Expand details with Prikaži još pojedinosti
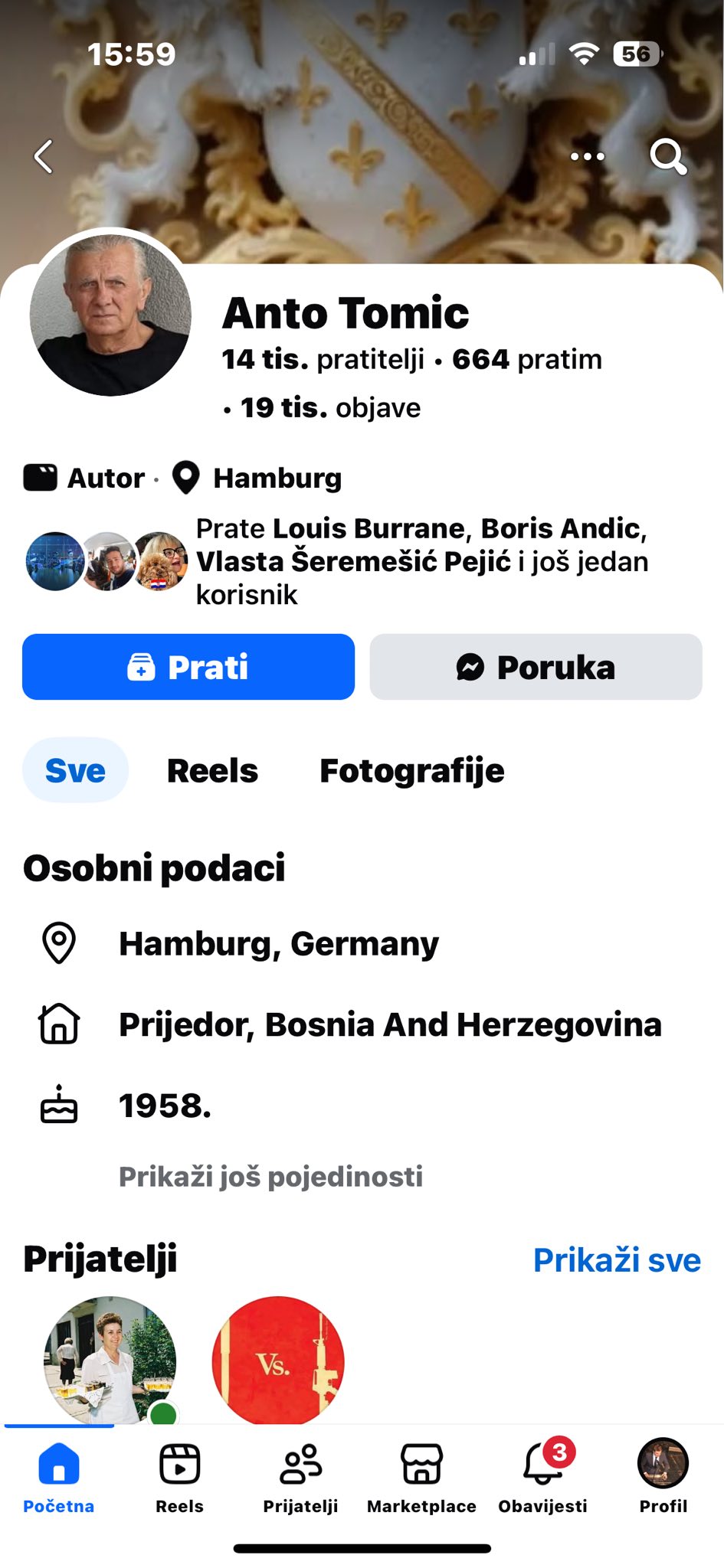 point(270,1176)
